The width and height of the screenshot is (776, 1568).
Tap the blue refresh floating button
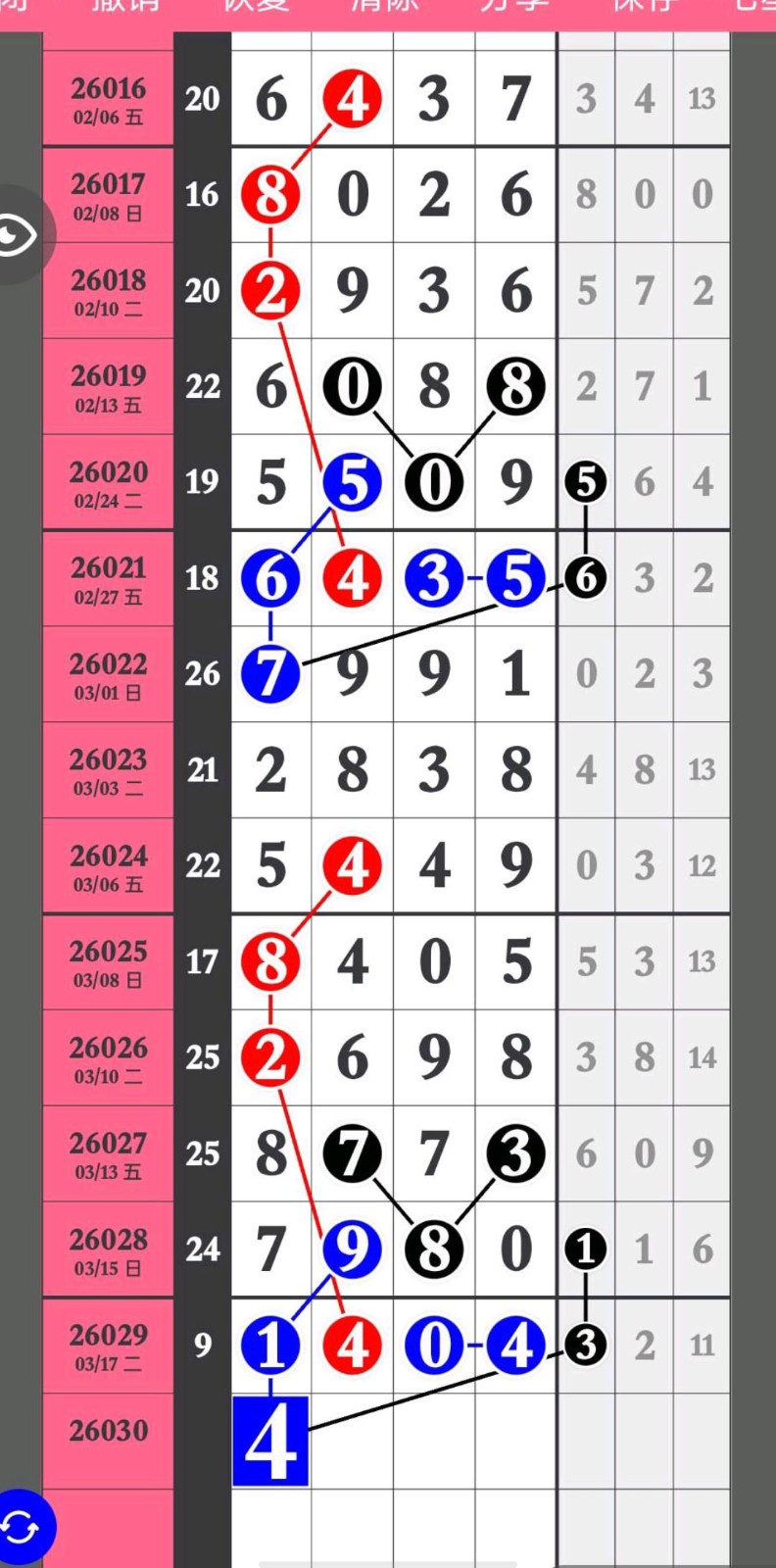pyautogui.click(x=22, y=1527)
